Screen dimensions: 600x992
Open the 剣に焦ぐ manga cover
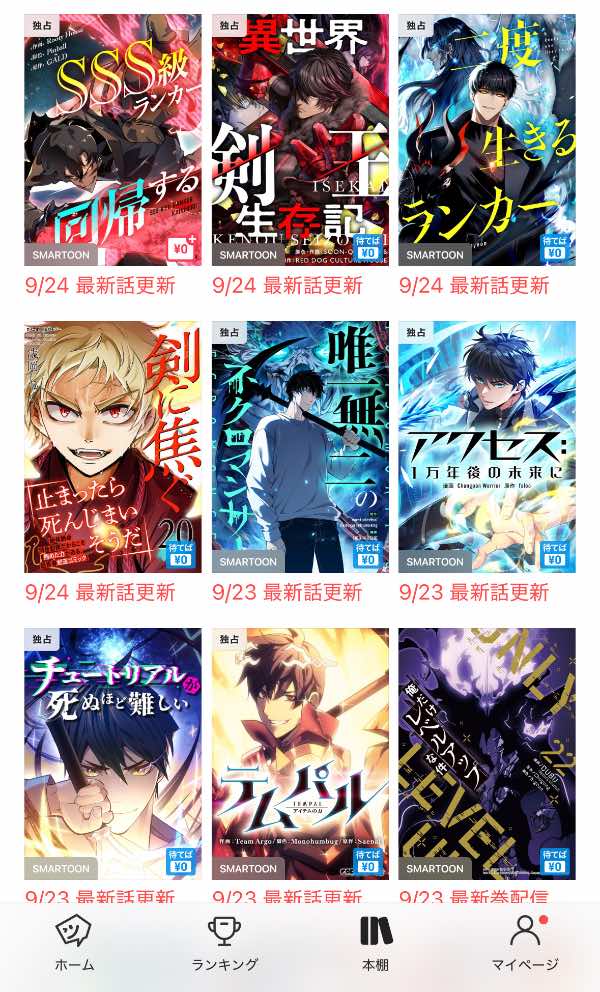113,447
